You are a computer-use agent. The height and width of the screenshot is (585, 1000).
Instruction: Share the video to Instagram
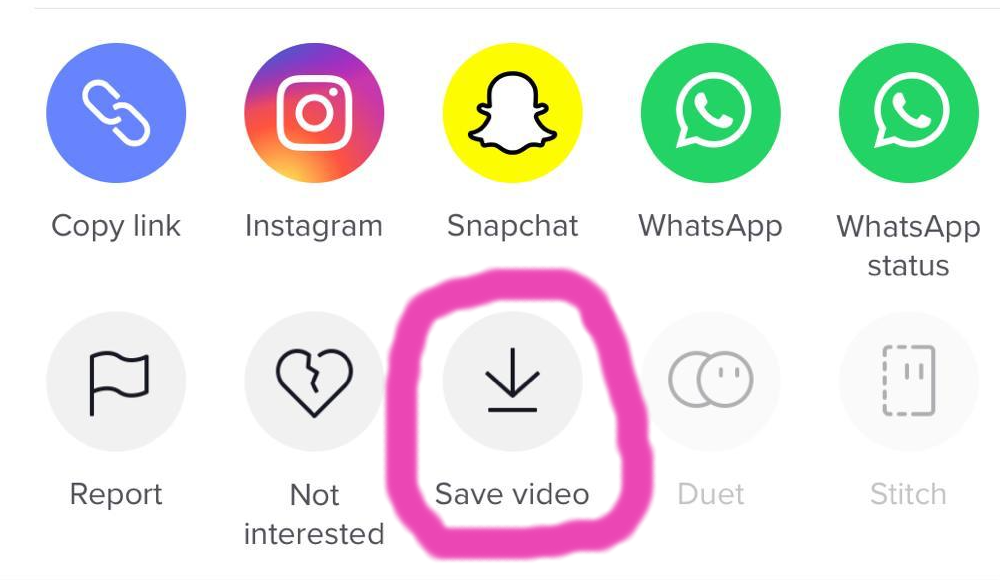pos(314,113)
